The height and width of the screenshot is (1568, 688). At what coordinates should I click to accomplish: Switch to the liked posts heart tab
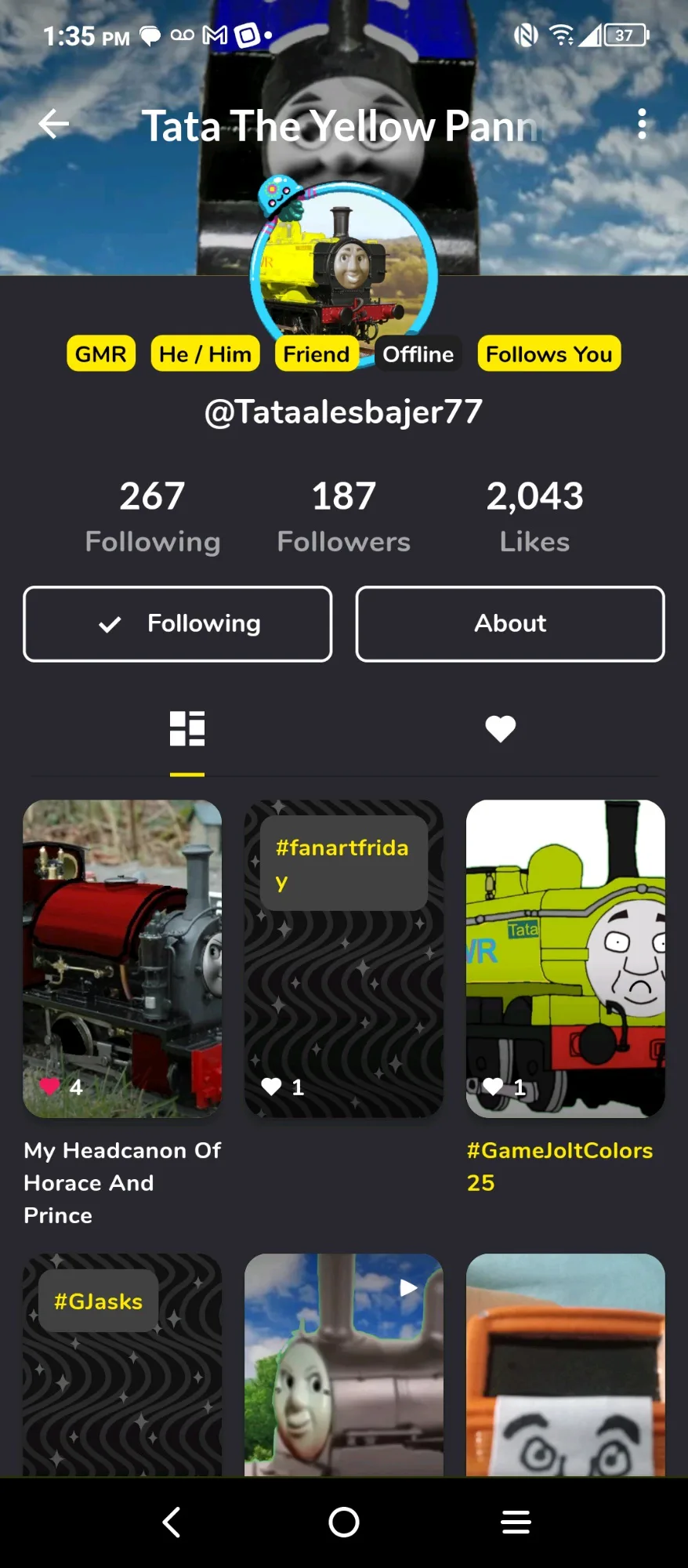(501, 729)
